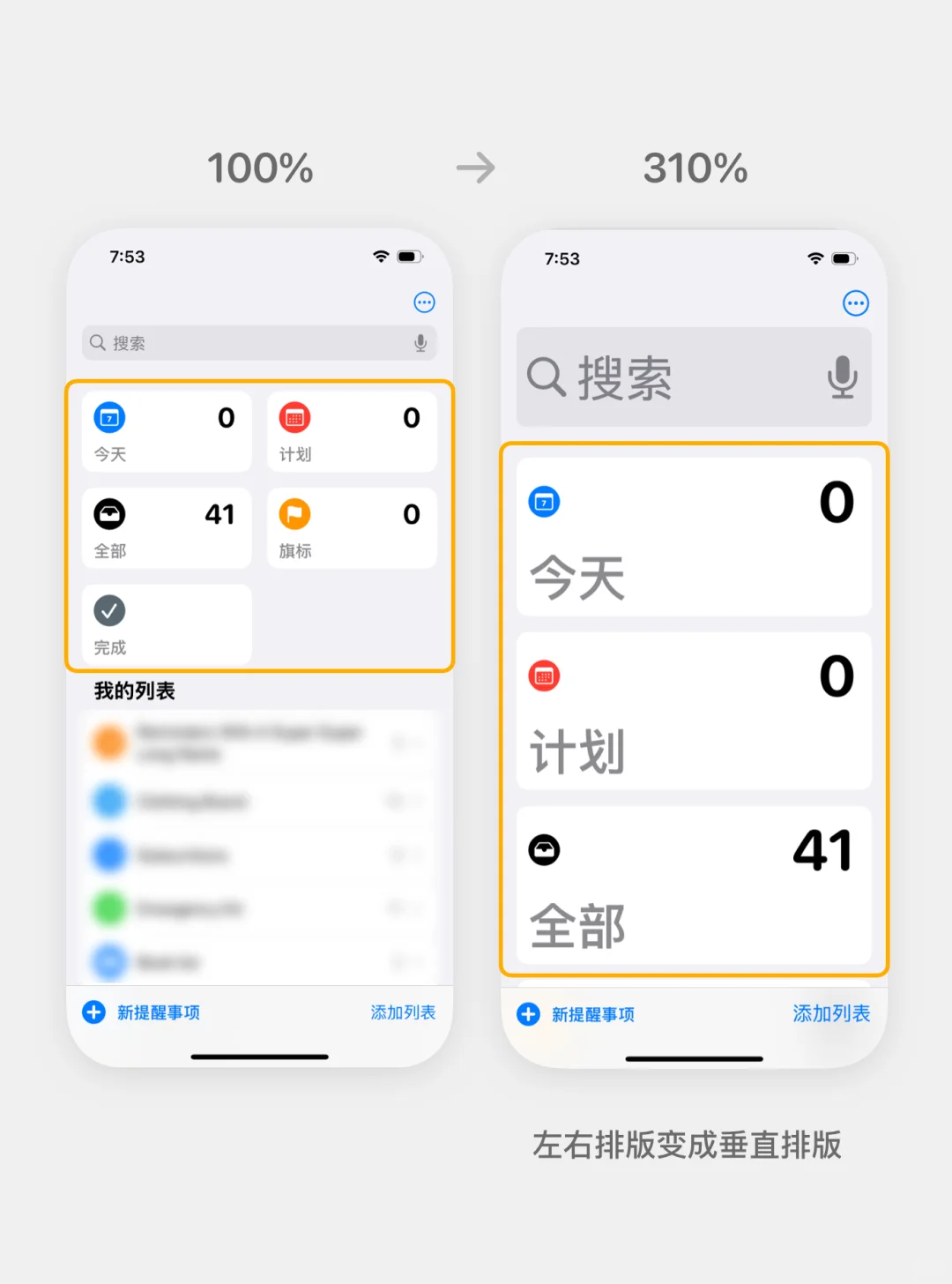Select the red 计划 scheduled icon
Image resolution: width=952 pixels, height=1284 pixels.
[x=294, y=417]
